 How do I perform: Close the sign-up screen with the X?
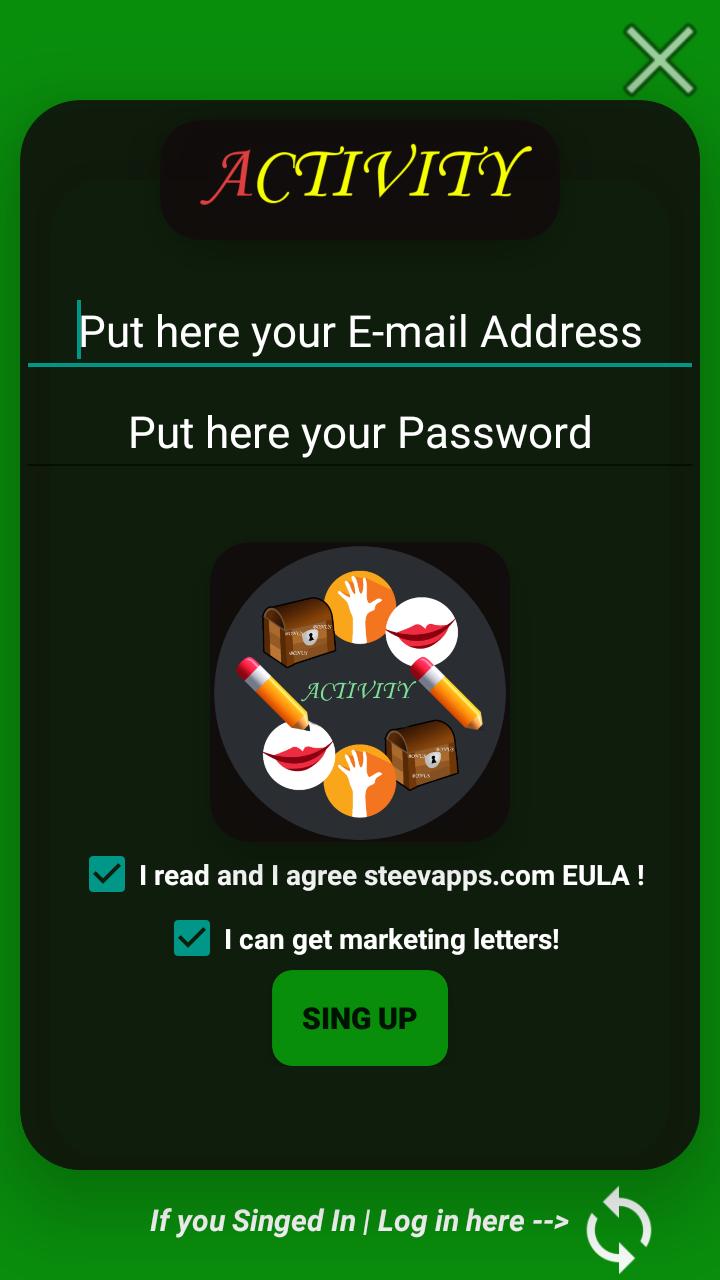660,60
